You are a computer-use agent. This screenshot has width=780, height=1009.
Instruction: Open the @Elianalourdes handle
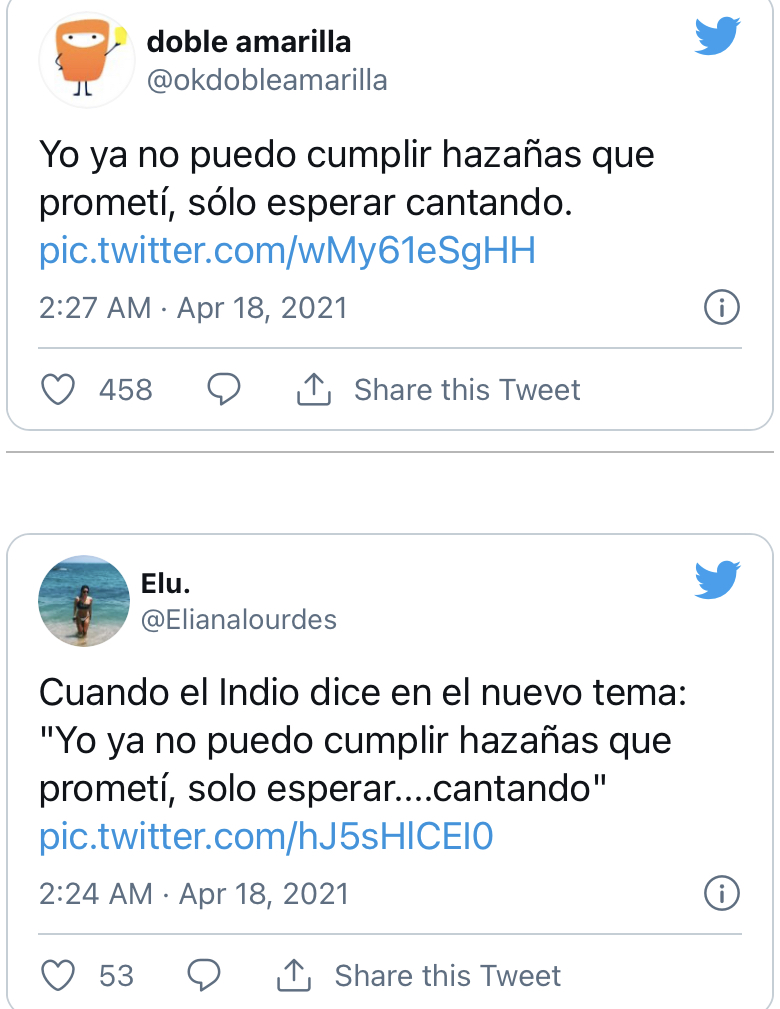(238, 620)
